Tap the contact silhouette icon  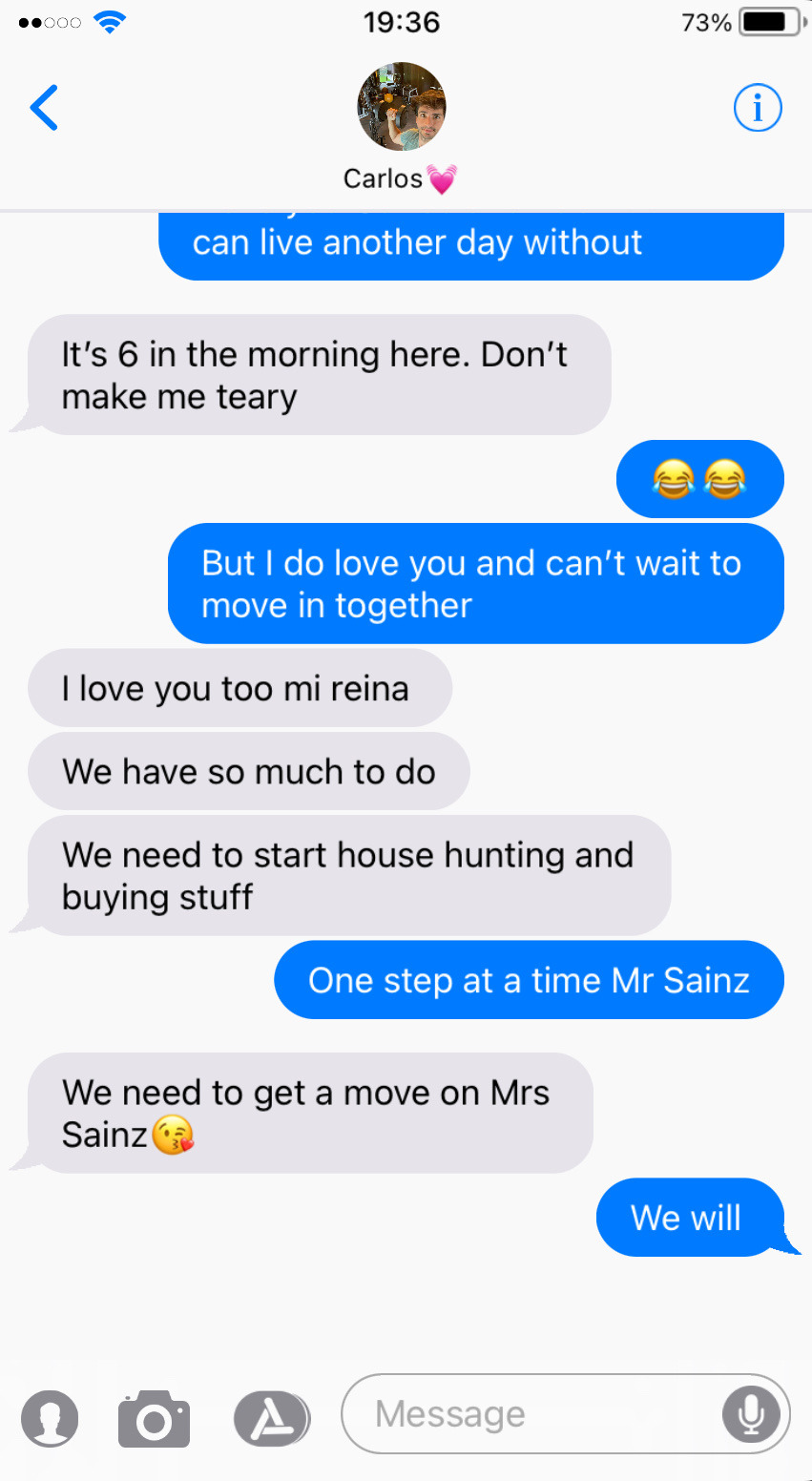tap(50, 1418)
